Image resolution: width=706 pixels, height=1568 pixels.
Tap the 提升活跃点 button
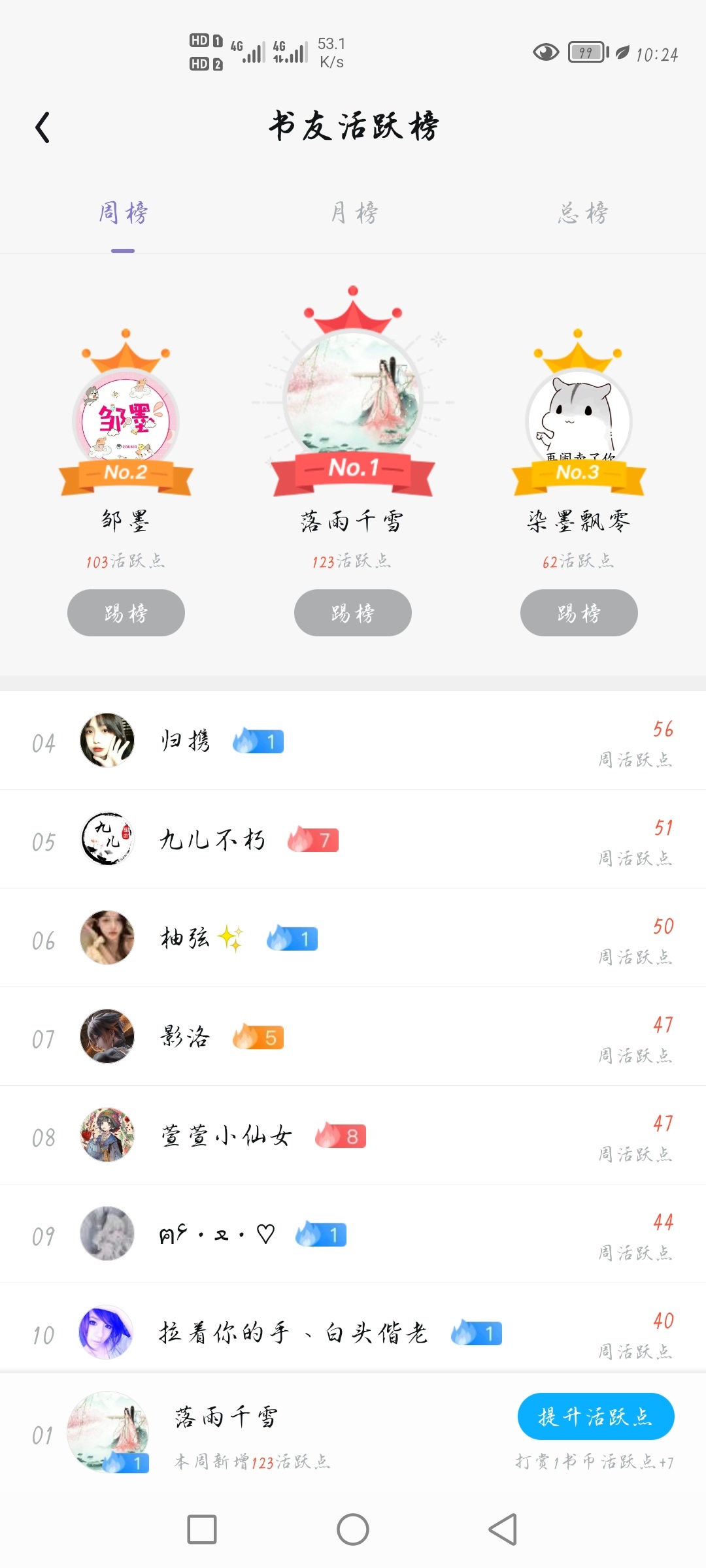[x=596, y=1416]
